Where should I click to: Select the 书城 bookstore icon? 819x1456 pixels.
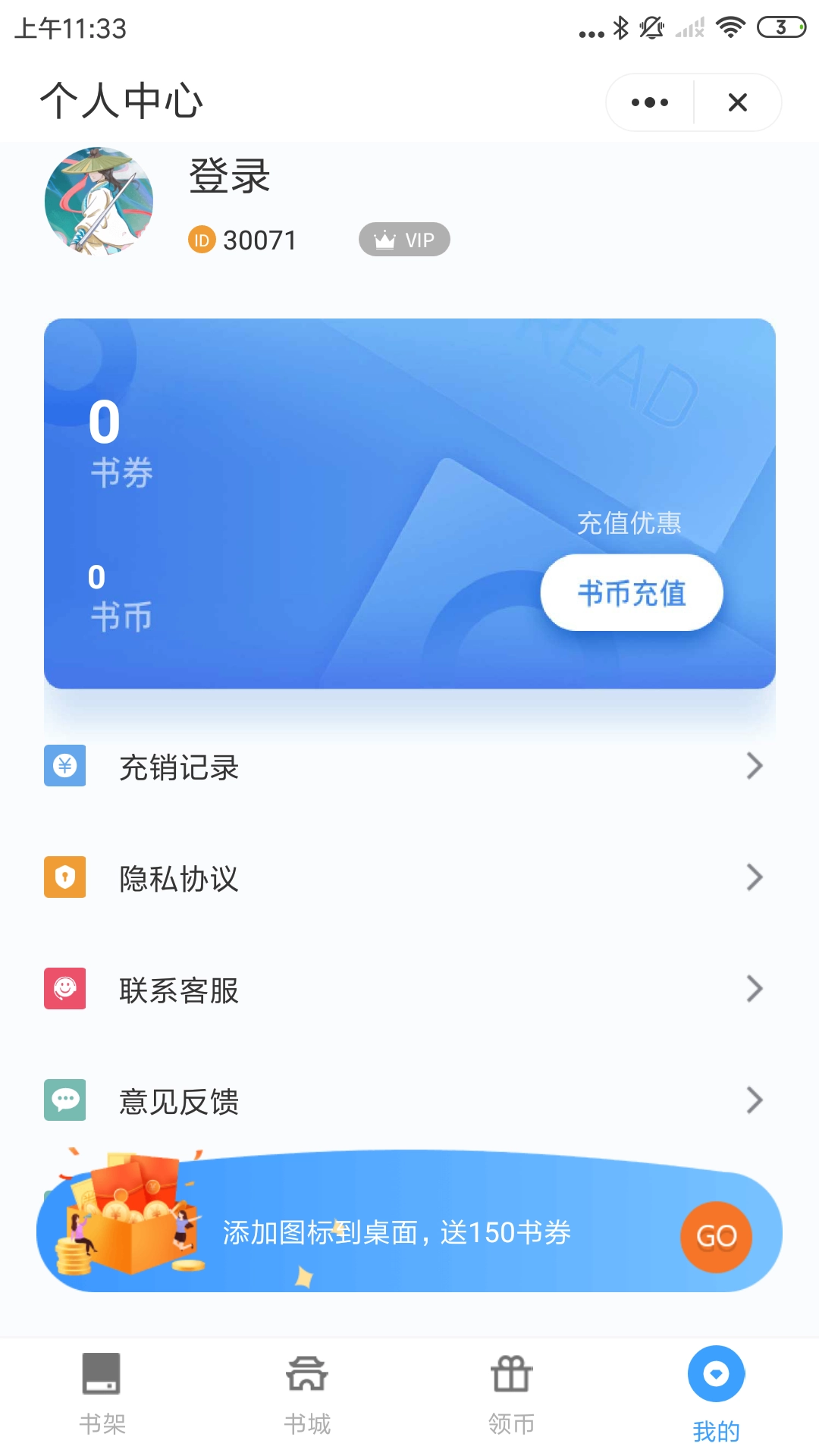tap(307, 1373)
